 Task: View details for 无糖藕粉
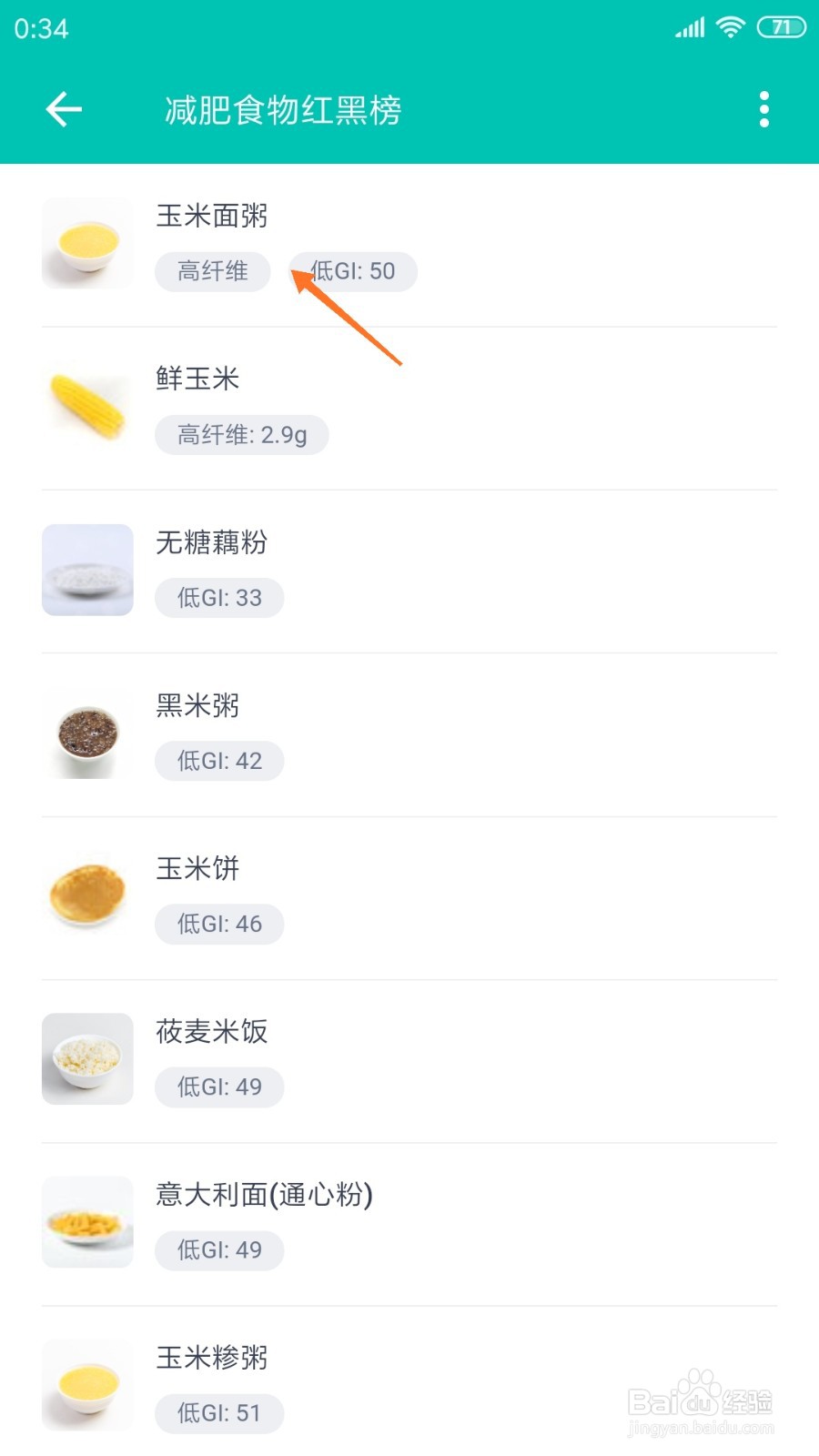[x=211, y=543]
